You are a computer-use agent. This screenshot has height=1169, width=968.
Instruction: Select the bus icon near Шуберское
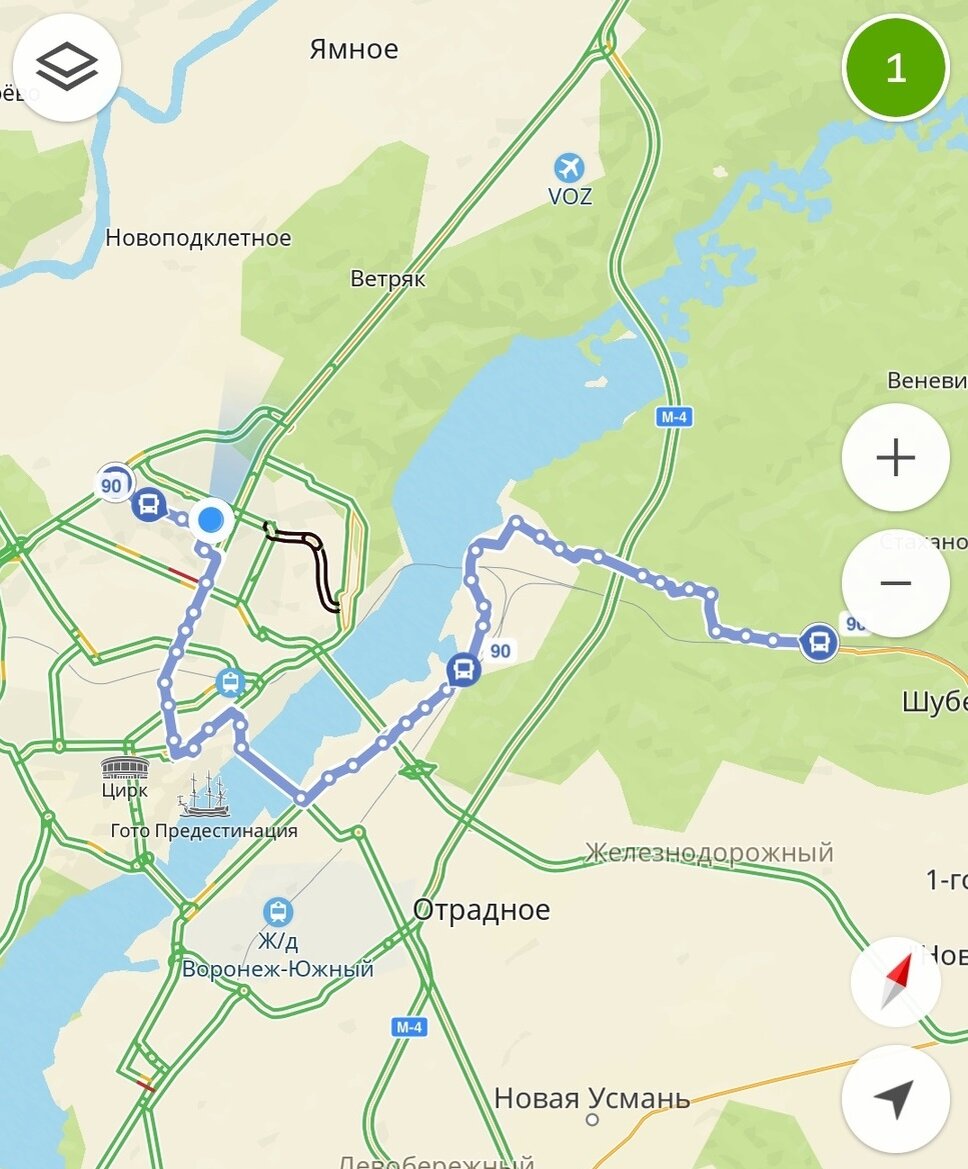(x=819, y=642)
